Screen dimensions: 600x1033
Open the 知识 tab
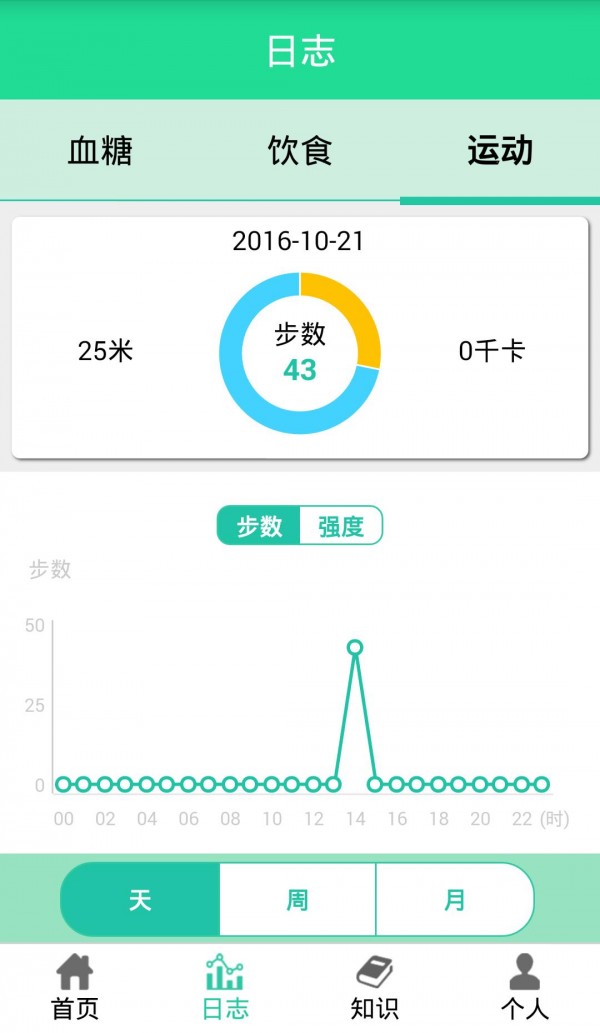click(x=375, y=988)
